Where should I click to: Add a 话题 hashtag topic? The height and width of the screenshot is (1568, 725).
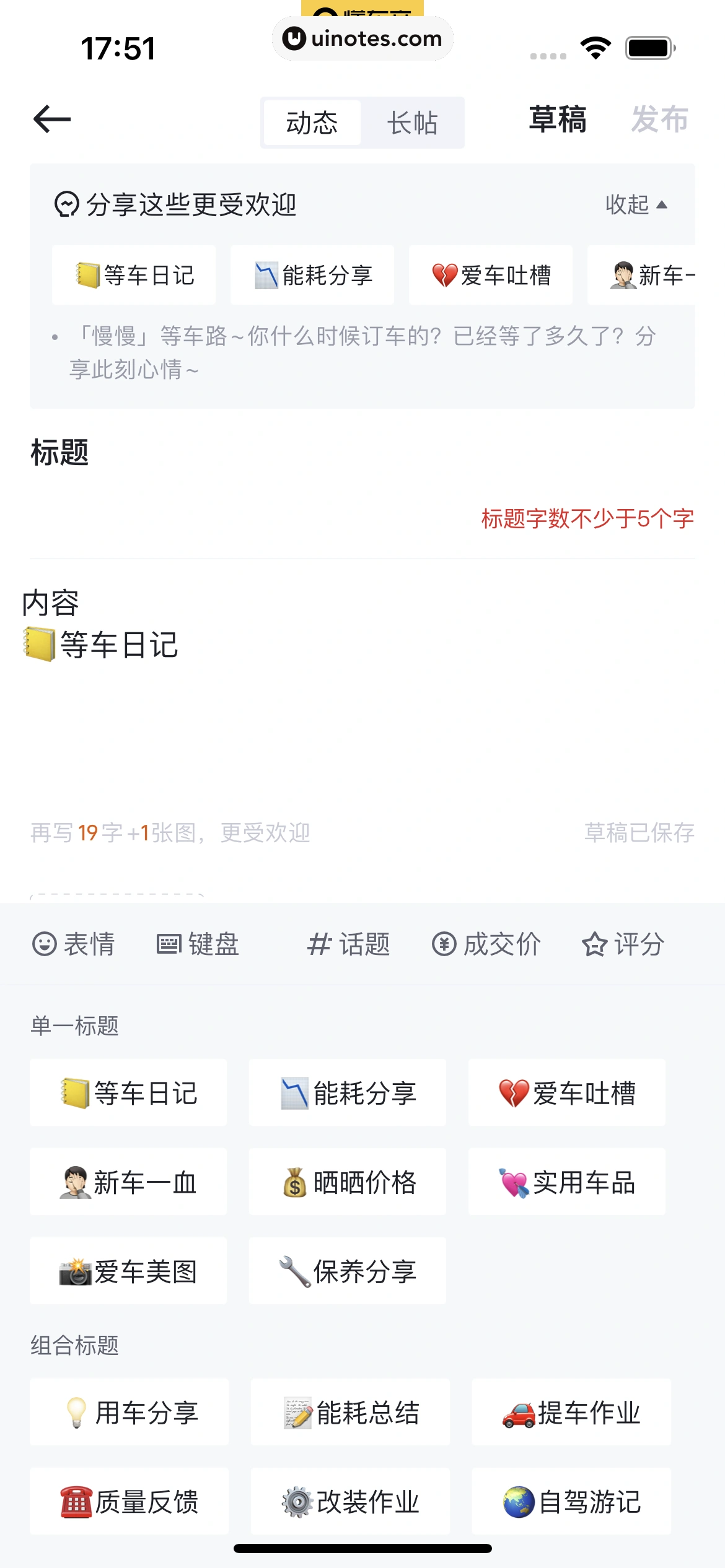349,944
